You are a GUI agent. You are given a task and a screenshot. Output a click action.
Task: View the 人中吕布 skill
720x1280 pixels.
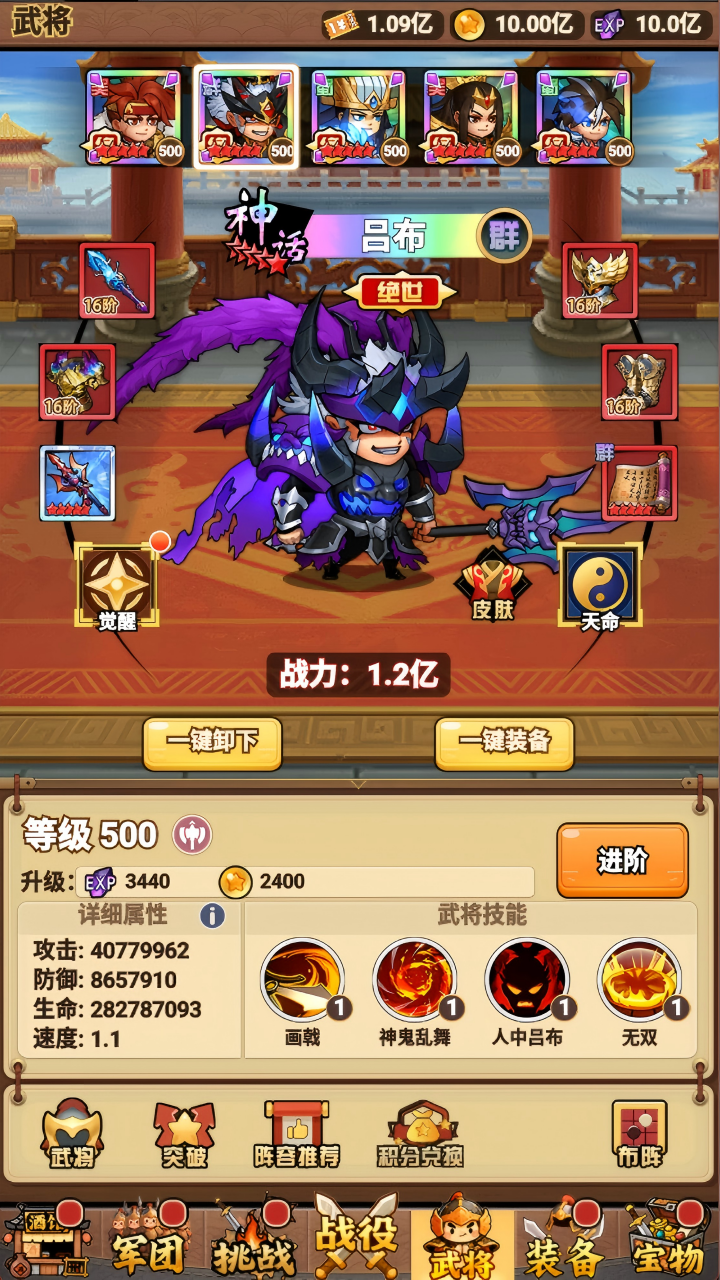527,980
